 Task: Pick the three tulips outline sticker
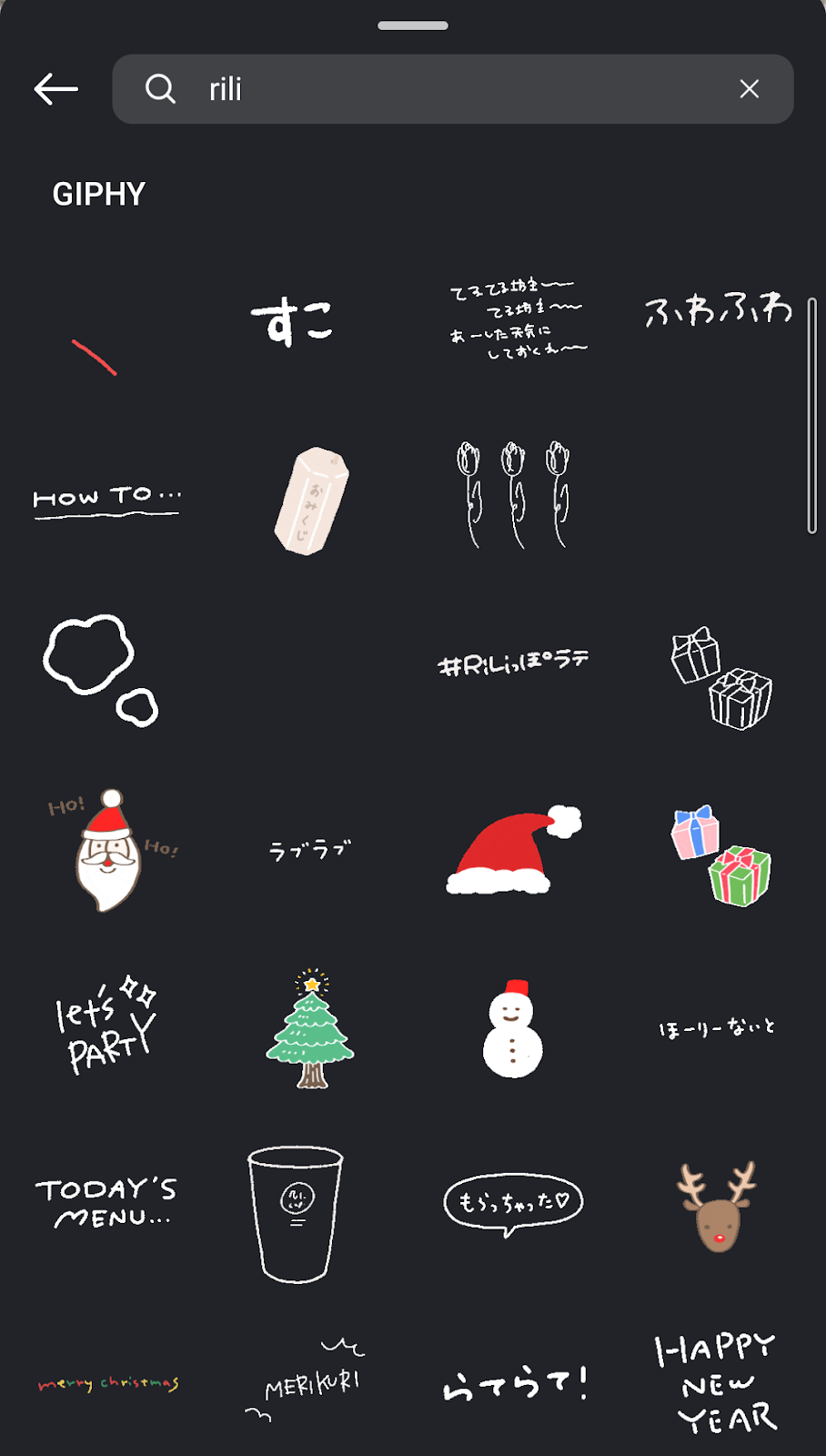click(x=513, y=495)
